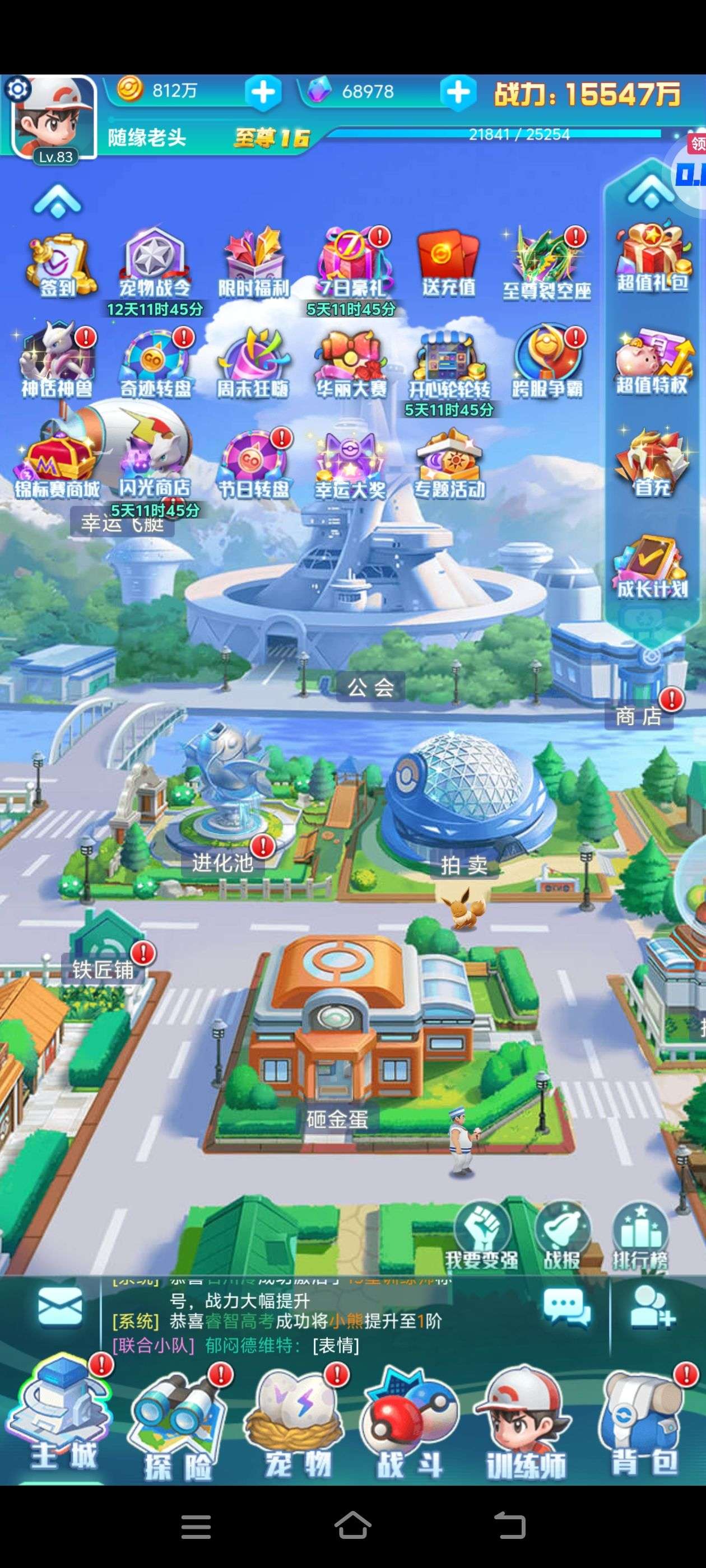
Task: Add gold coins with plus button
Action: click(x=263, y=93)
